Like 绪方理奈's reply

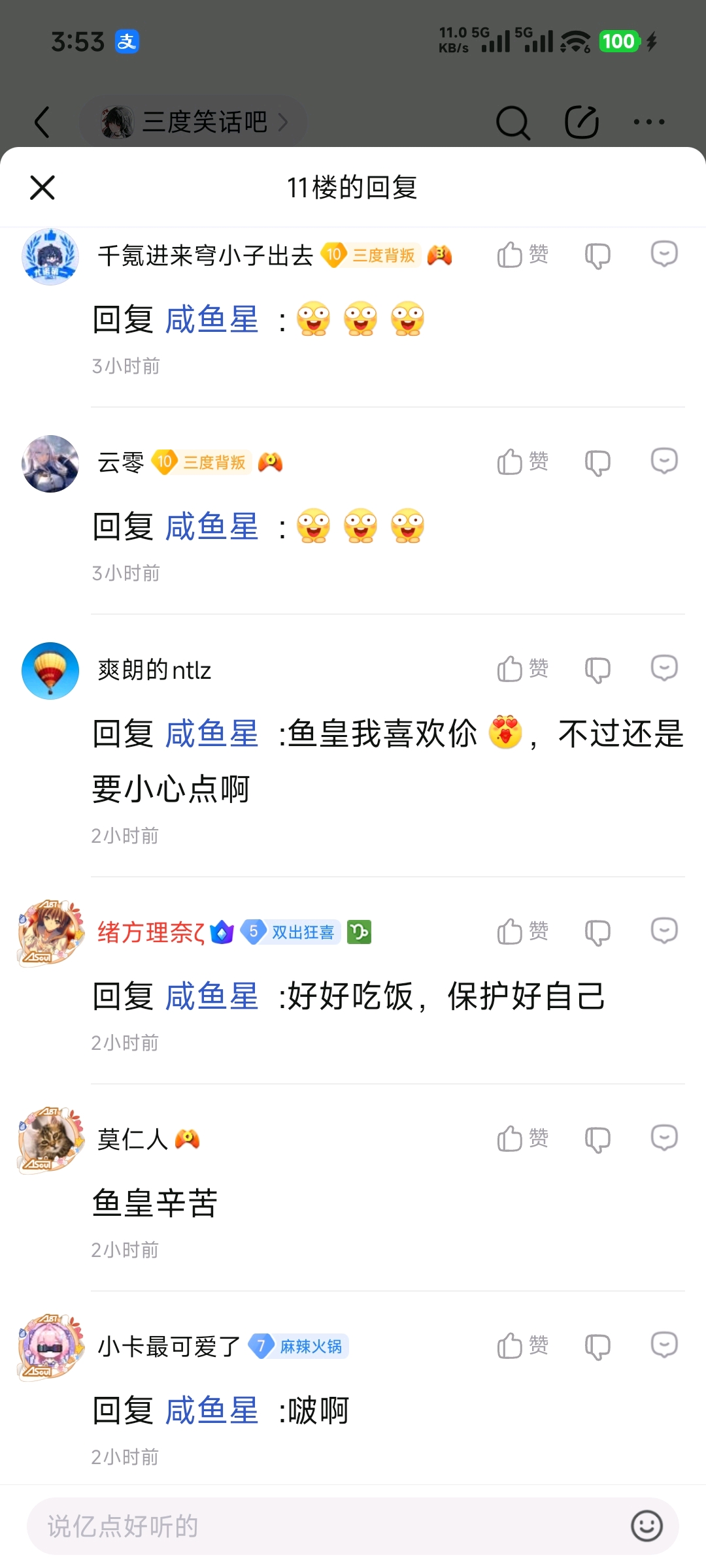click(x=522, y=931)
